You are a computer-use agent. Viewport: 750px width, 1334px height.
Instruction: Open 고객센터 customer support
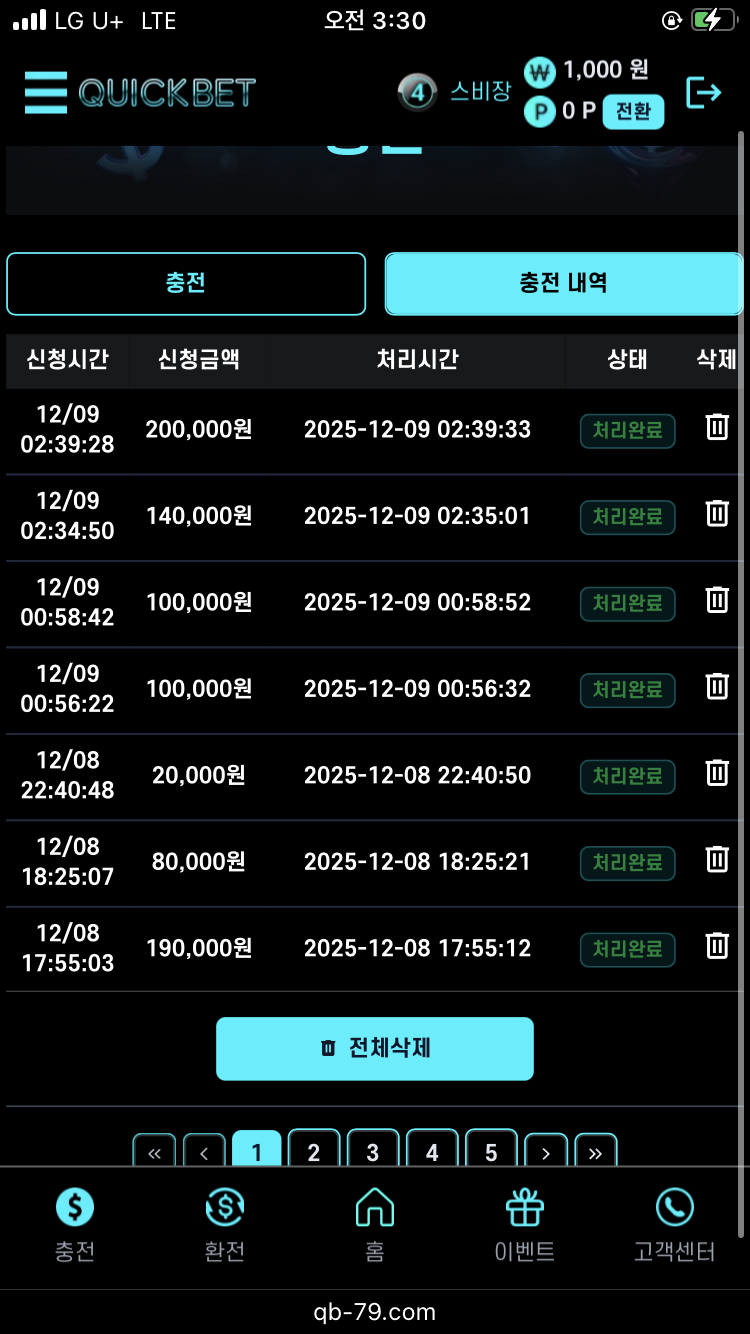point(675,1226)
